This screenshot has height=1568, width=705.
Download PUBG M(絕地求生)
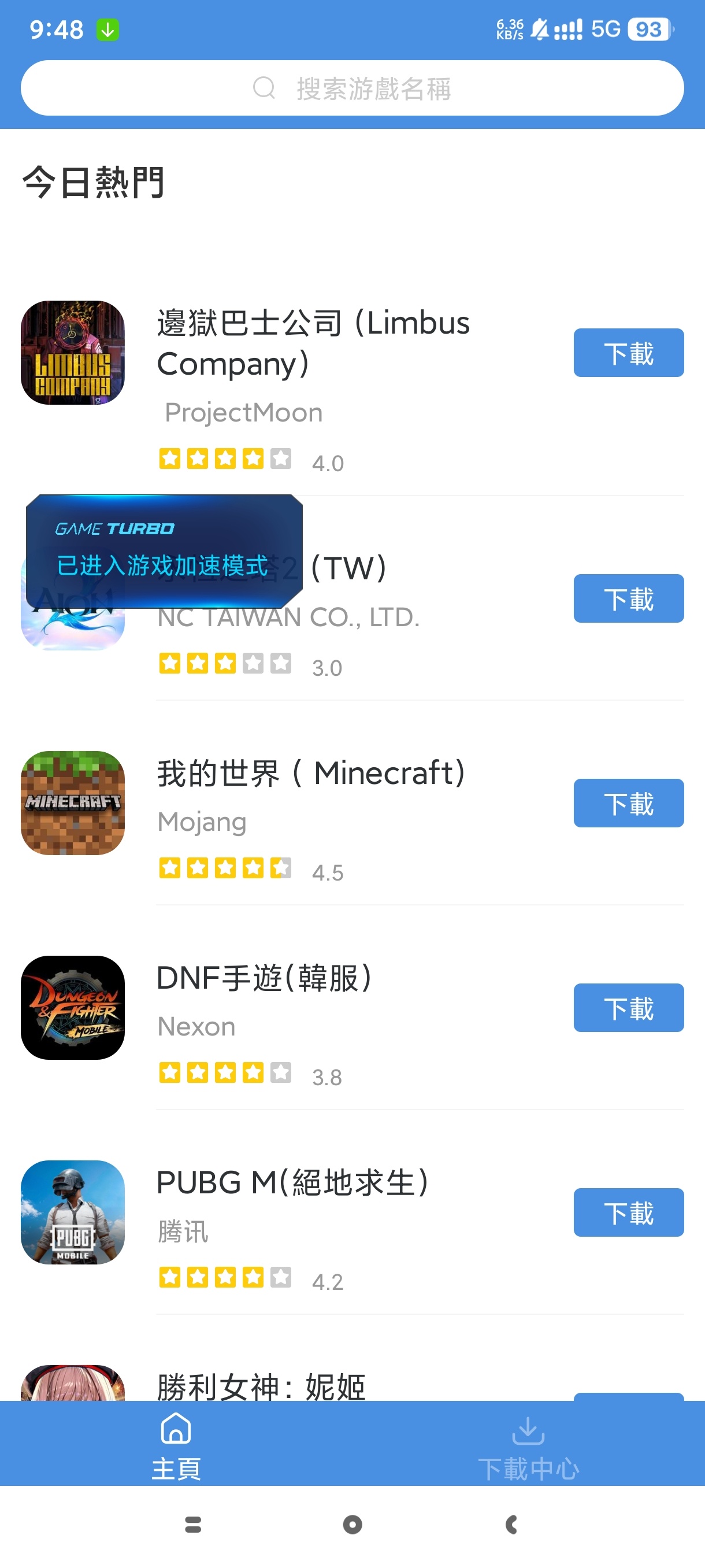coord(628,1212)
